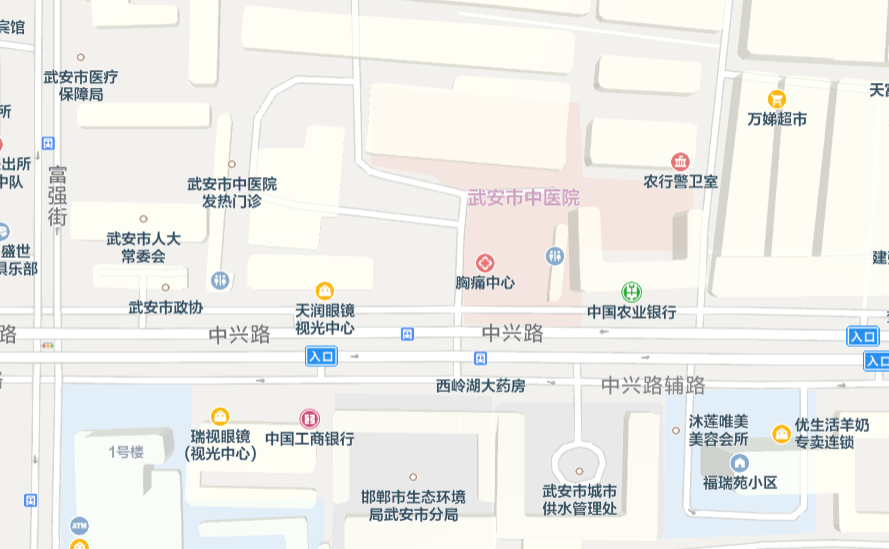Image resolution: width=889 pixels, height=549 pixels.
Task: Tap the 天润眼镜视光中心 marker
Action: coord(325,291)
